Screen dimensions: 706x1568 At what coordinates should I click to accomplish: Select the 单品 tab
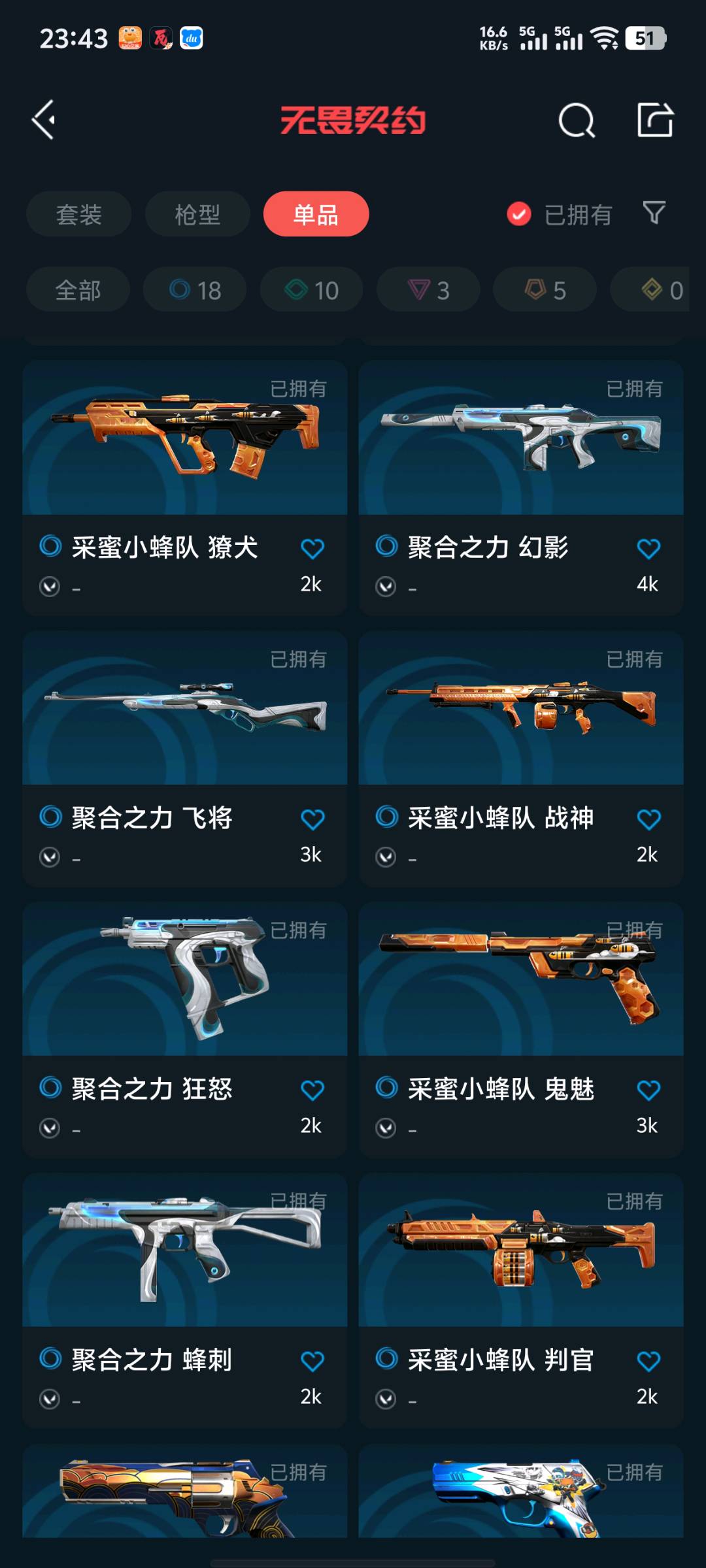(316, 214)
